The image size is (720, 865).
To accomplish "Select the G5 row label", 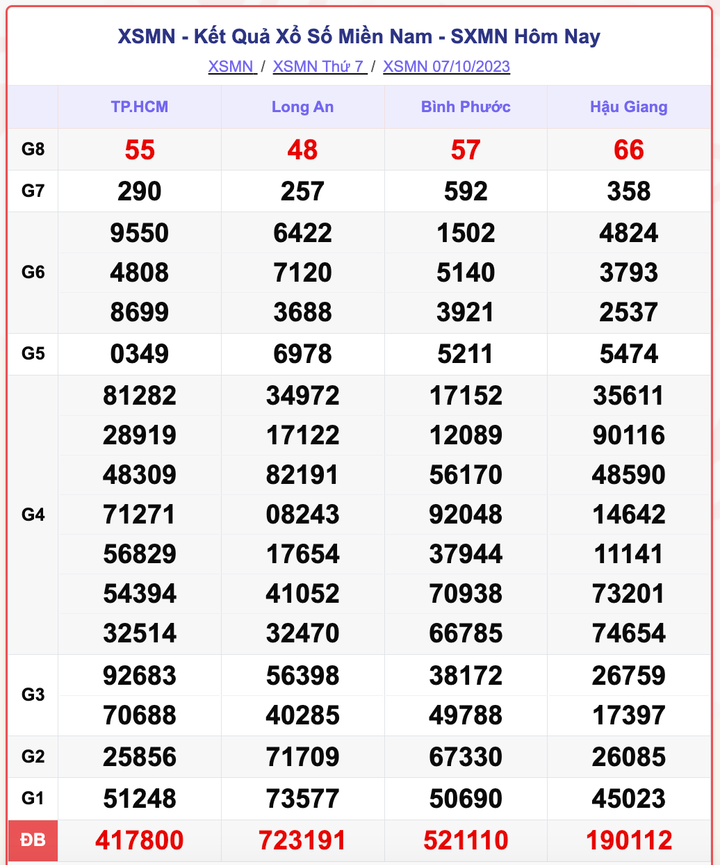I will click(x=33, y=352).
